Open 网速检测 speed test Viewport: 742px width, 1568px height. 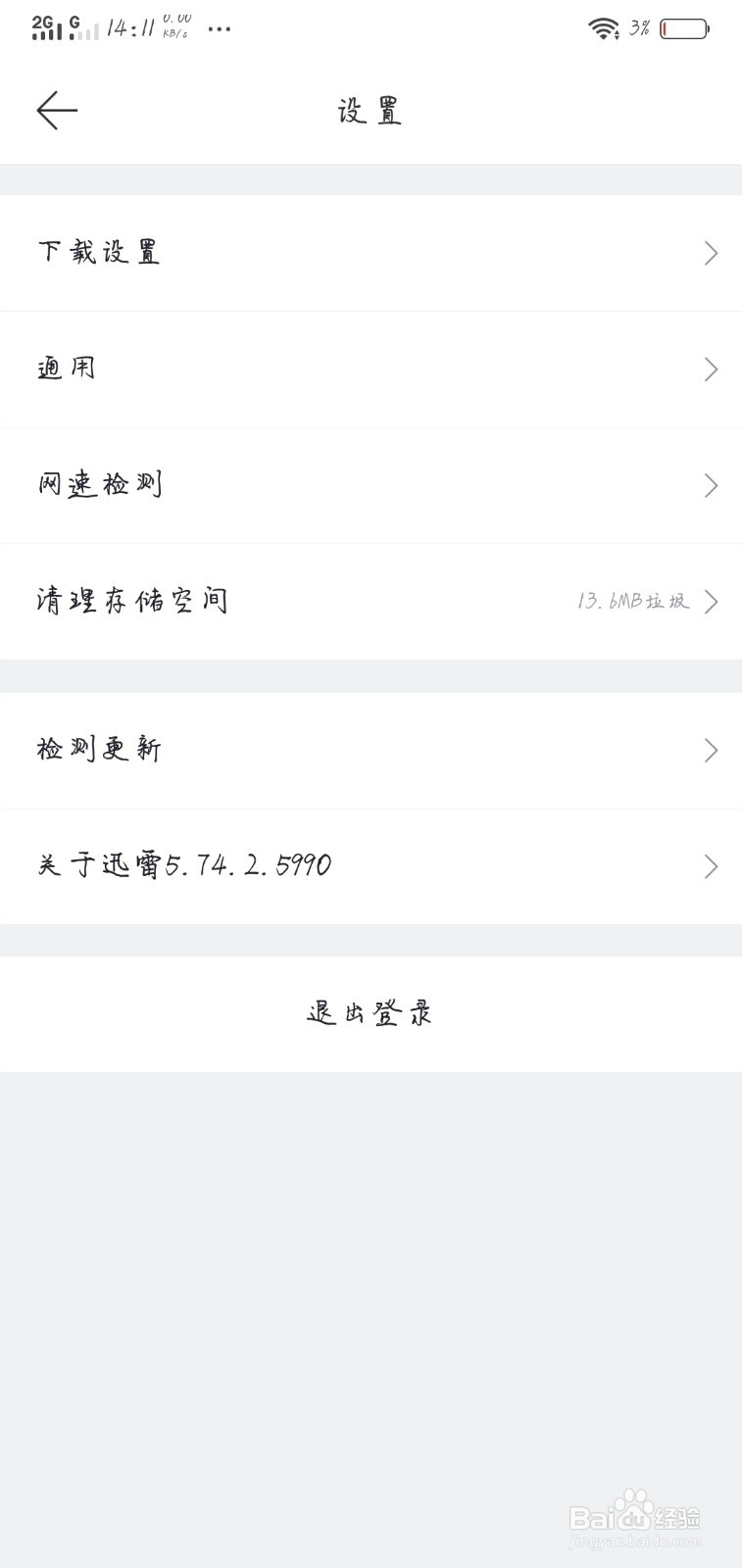pos(371,485)
